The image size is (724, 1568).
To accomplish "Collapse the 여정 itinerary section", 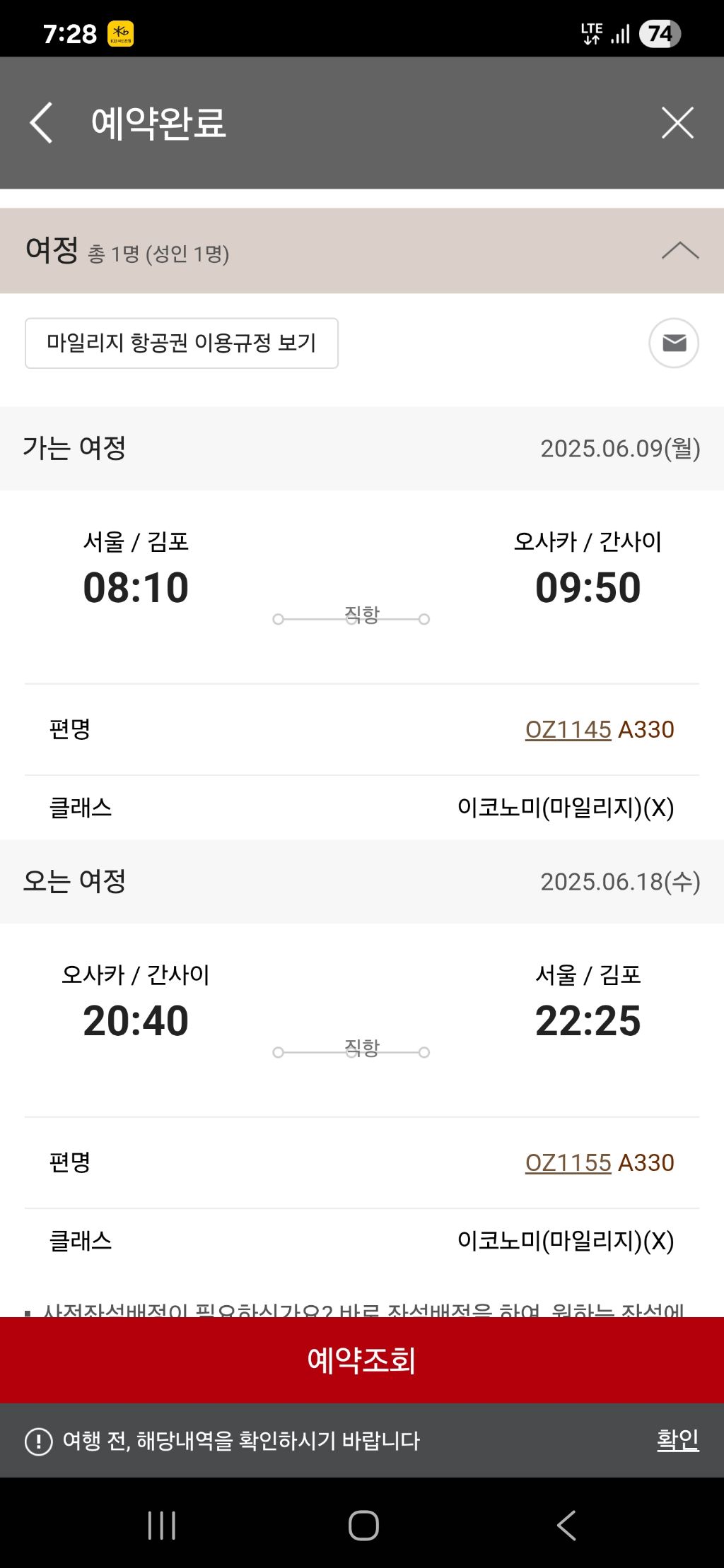I will coord(680,251).
